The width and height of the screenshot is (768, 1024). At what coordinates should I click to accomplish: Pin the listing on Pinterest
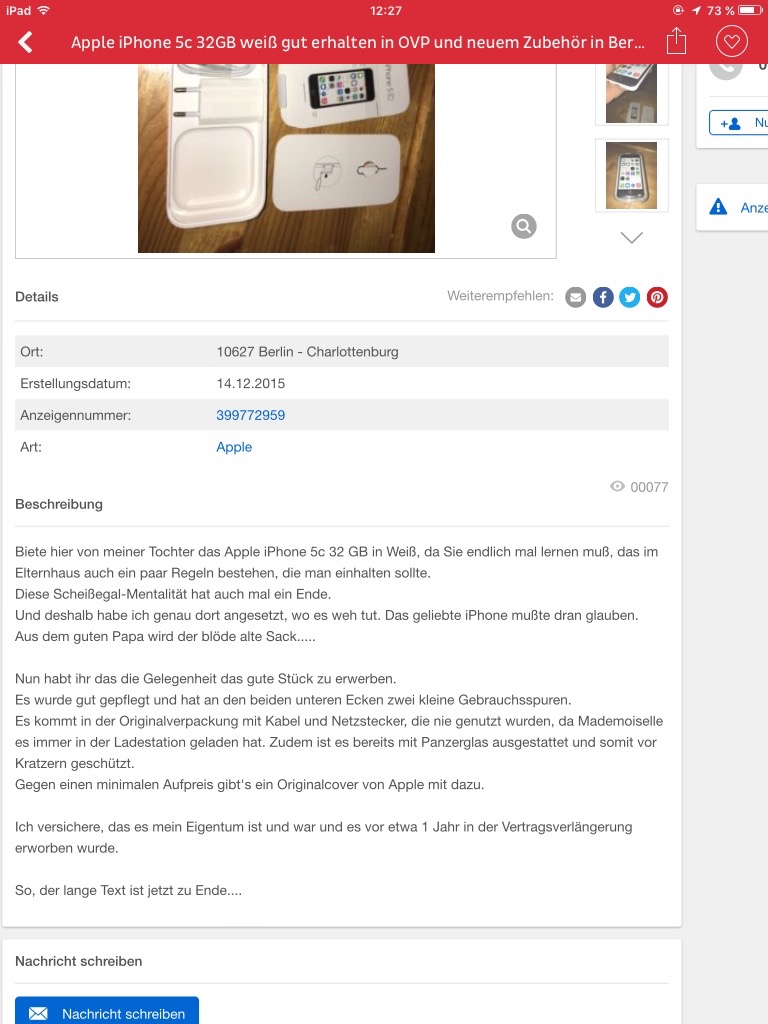pos(657,297)
